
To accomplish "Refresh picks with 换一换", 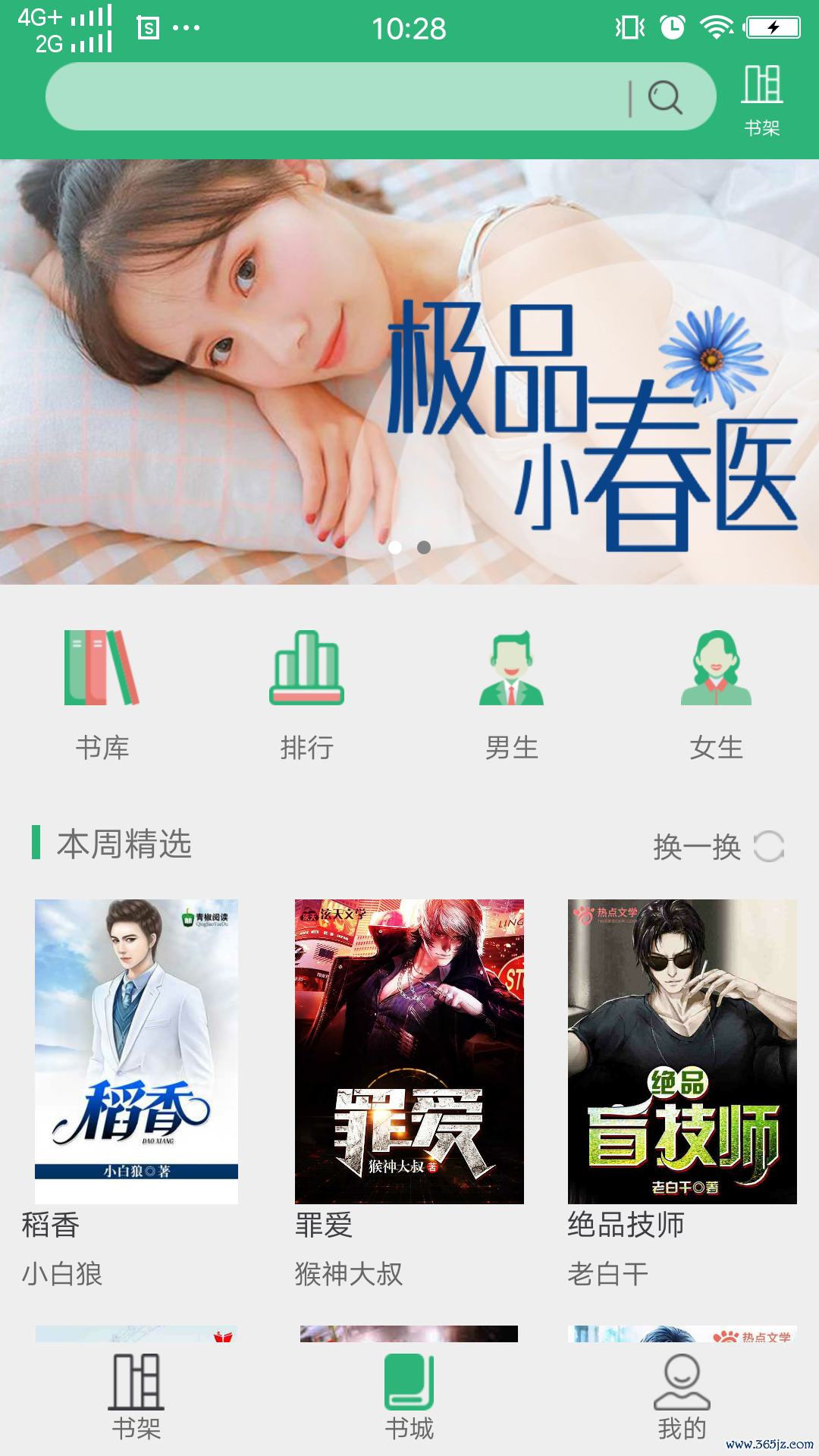I will [717, 846].
